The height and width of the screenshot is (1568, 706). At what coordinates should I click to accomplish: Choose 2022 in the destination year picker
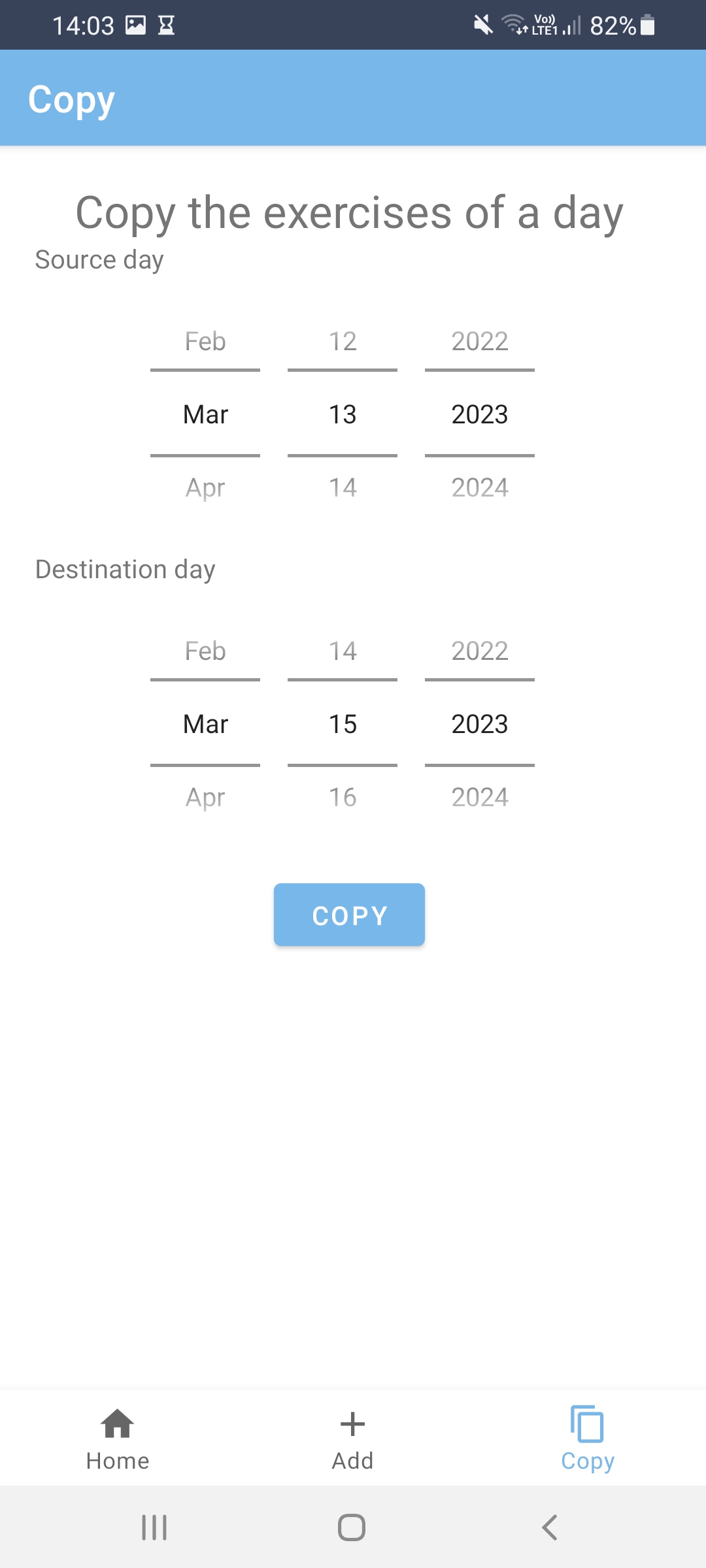[479, 650]
